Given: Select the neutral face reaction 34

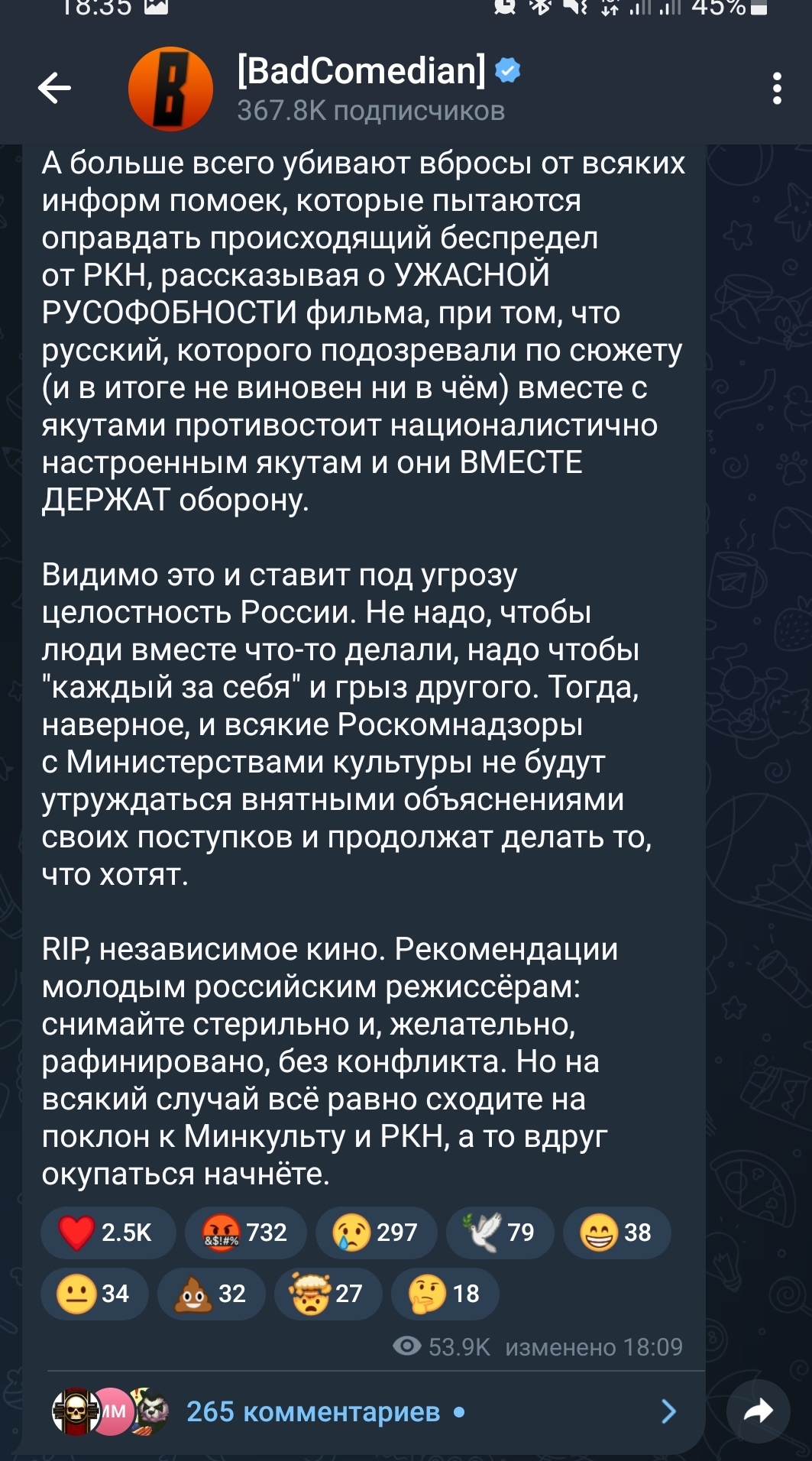Looking at the screenshot, I should point(94,1293).
